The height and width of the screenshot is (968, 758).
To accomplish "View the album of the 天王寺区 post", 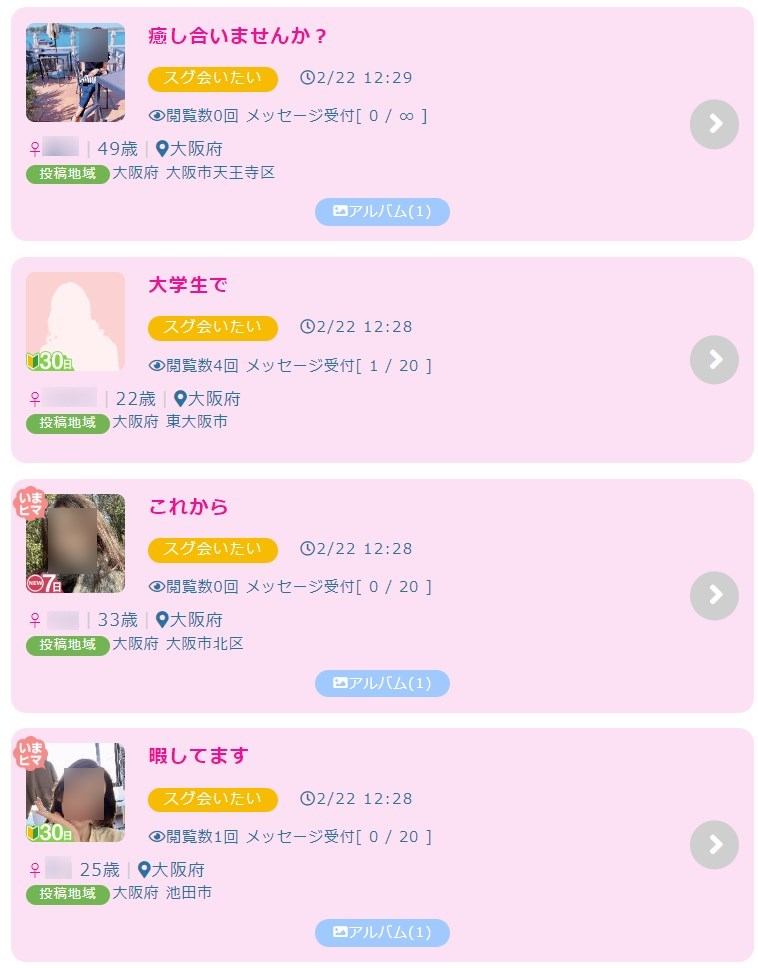I will [x=382, y=212].
